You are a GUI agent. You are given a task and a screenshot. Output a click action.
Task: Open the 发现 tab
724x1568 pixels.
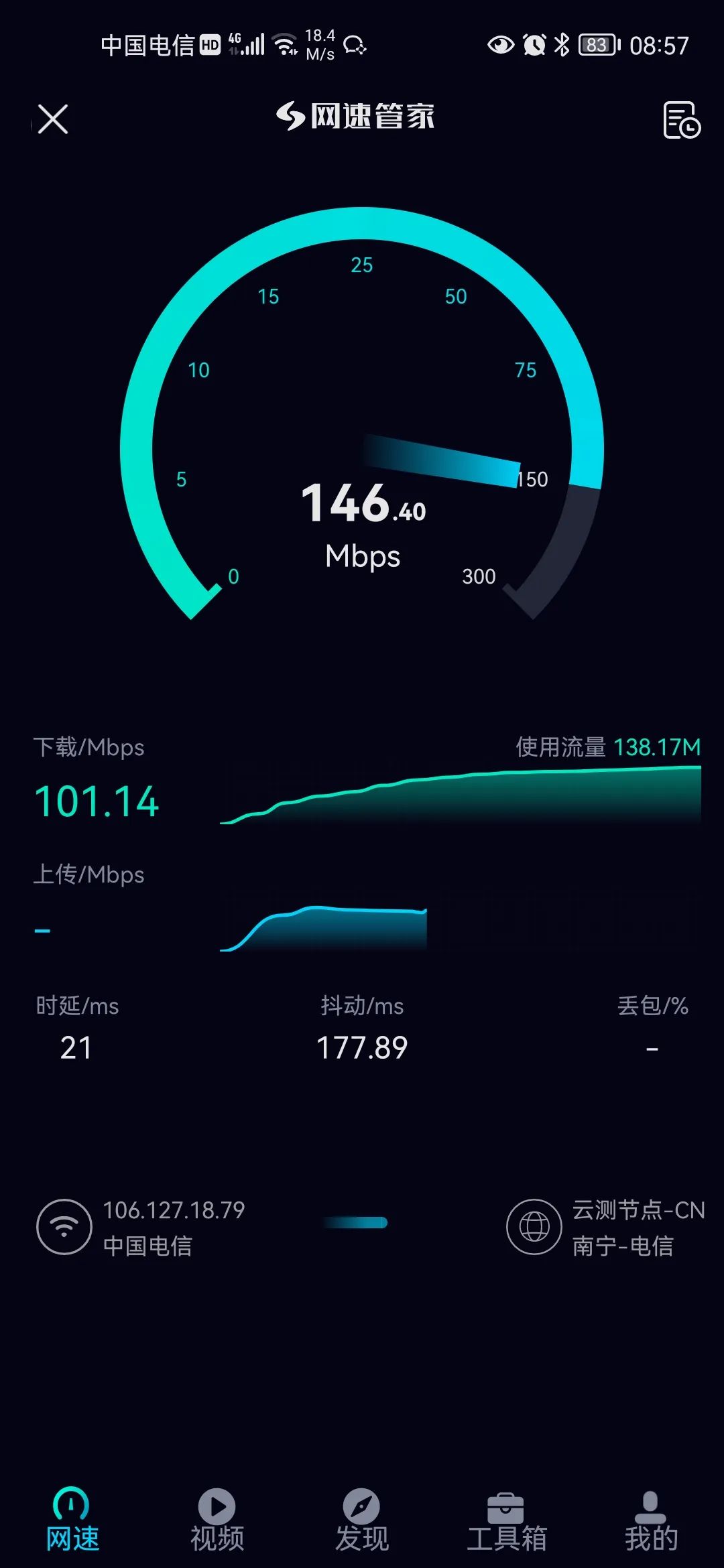[361, 1520]
